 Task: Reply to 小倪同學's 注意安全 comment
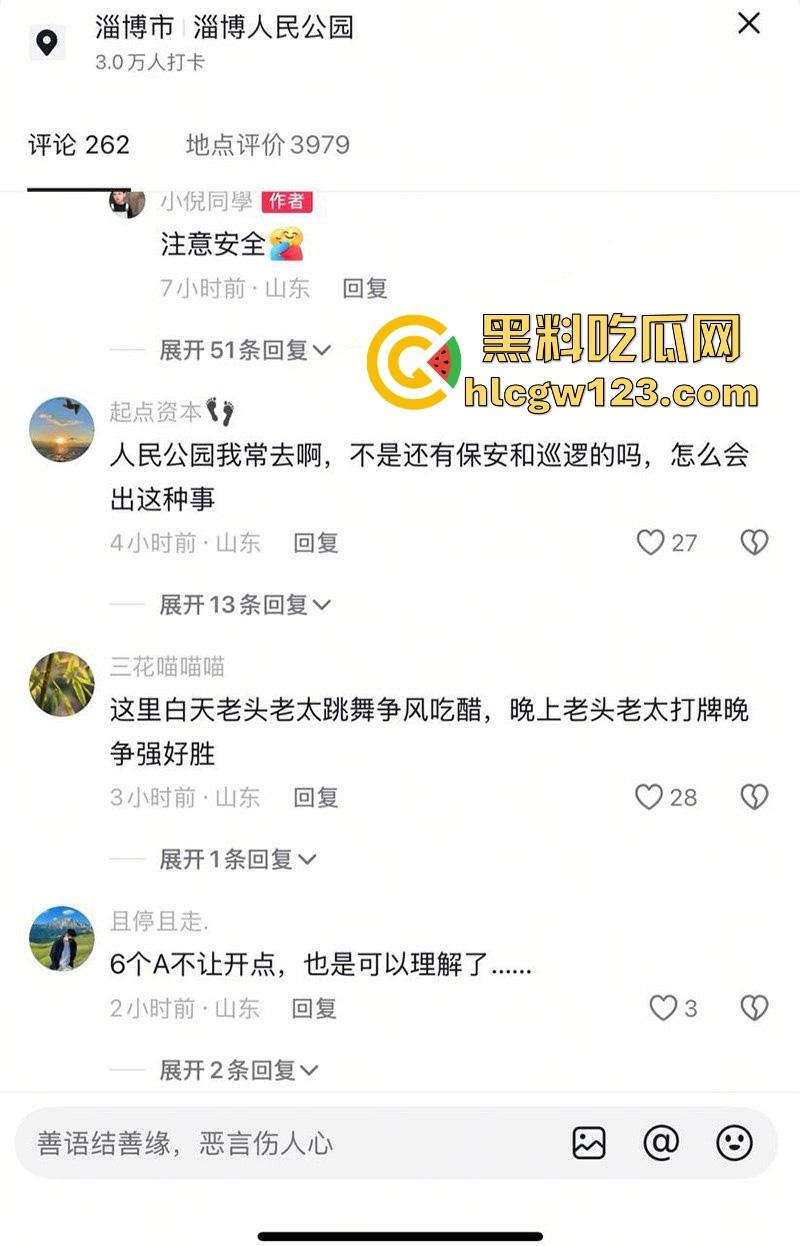(364, 289)
